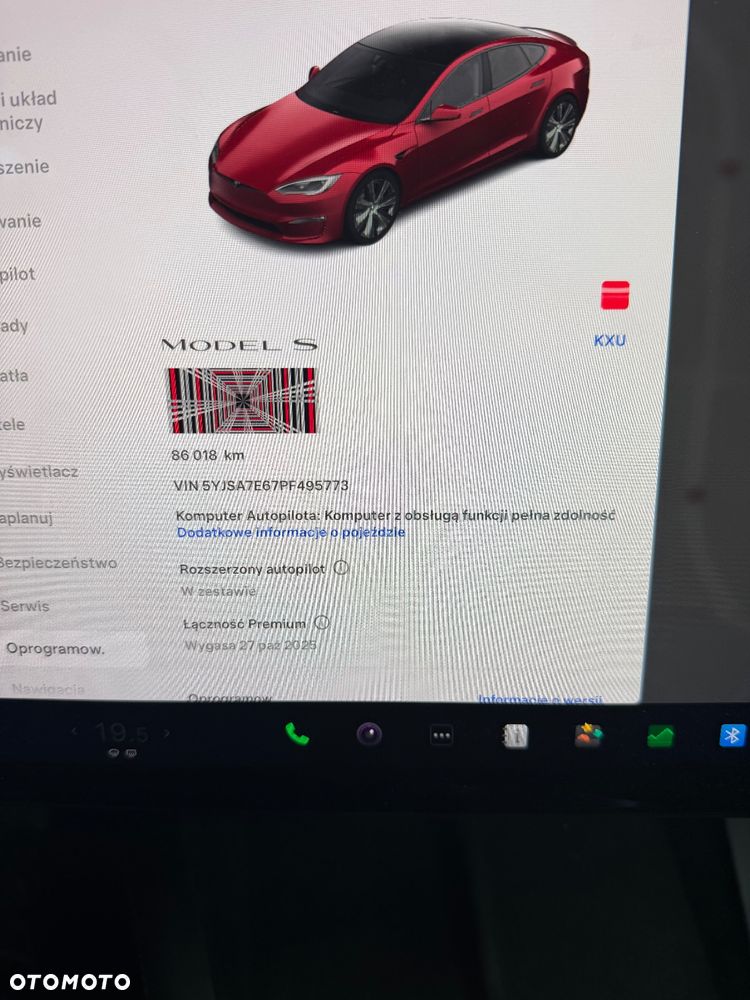Show info about Łączność Premium

click(x=321, y=622)
